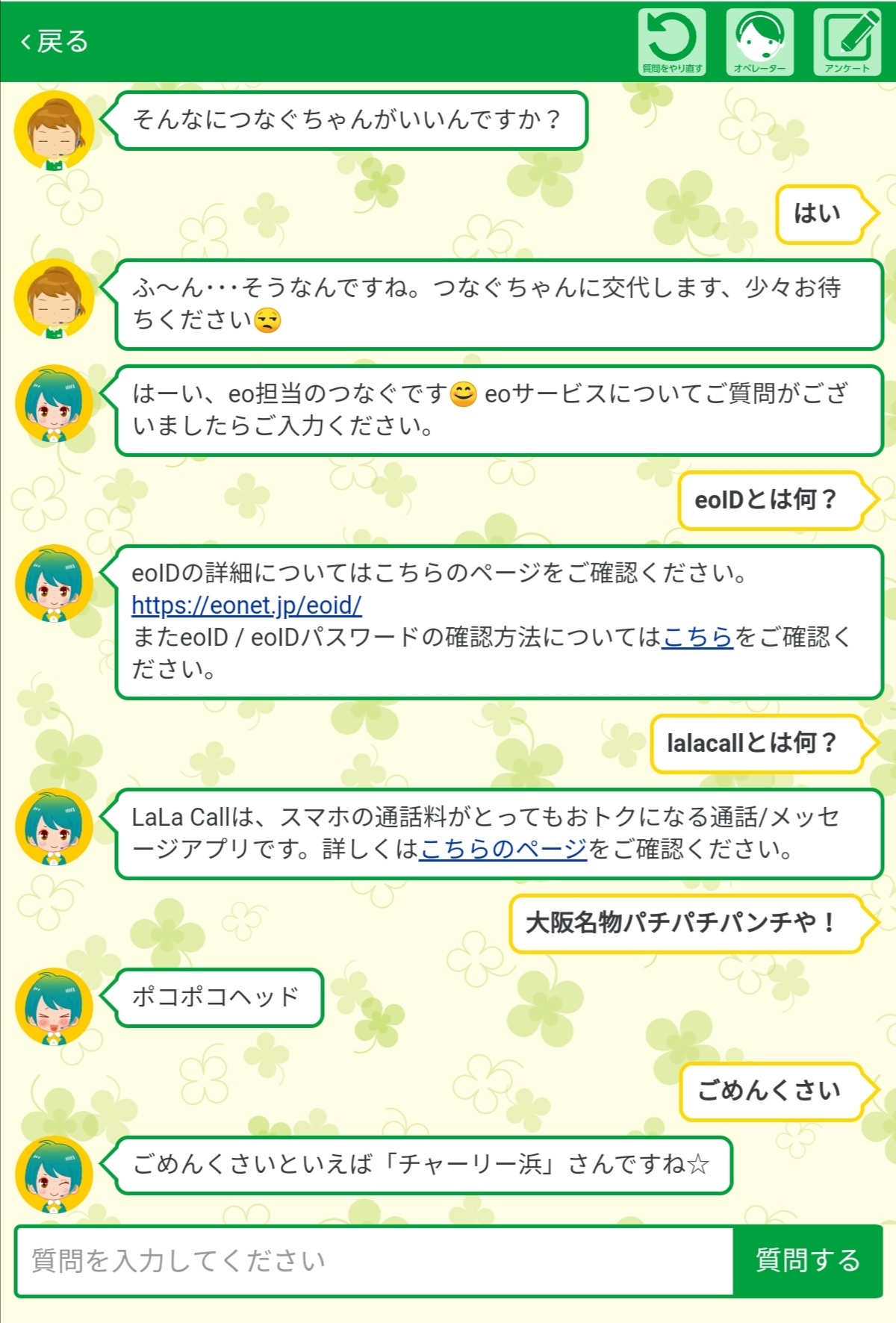
Task: Go back with the 戻る button
Action: (x=55, y=41)
